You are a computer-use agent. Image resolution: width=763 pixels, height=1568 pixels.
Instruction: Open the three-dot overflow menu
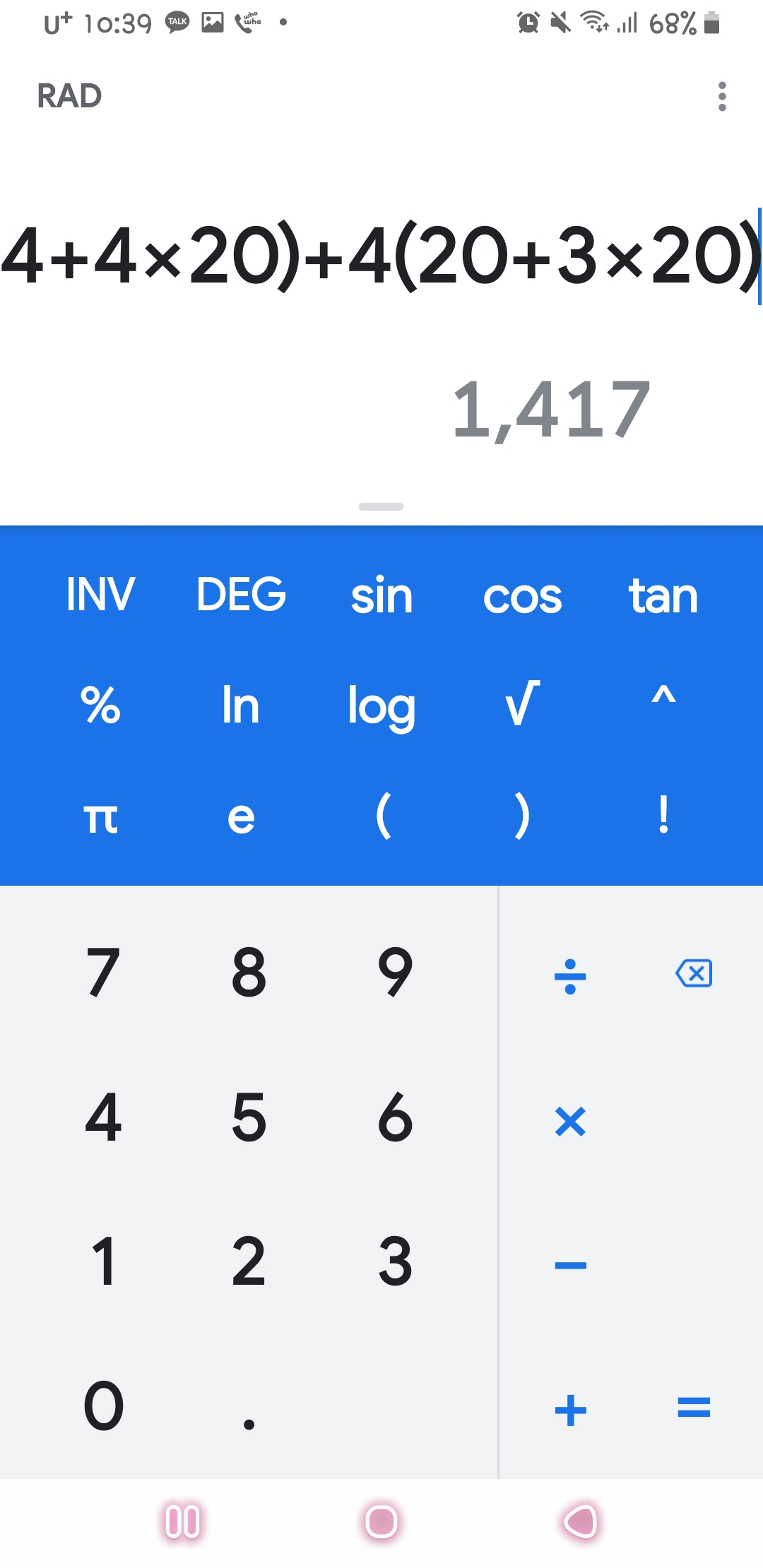(x=721, y=96)
